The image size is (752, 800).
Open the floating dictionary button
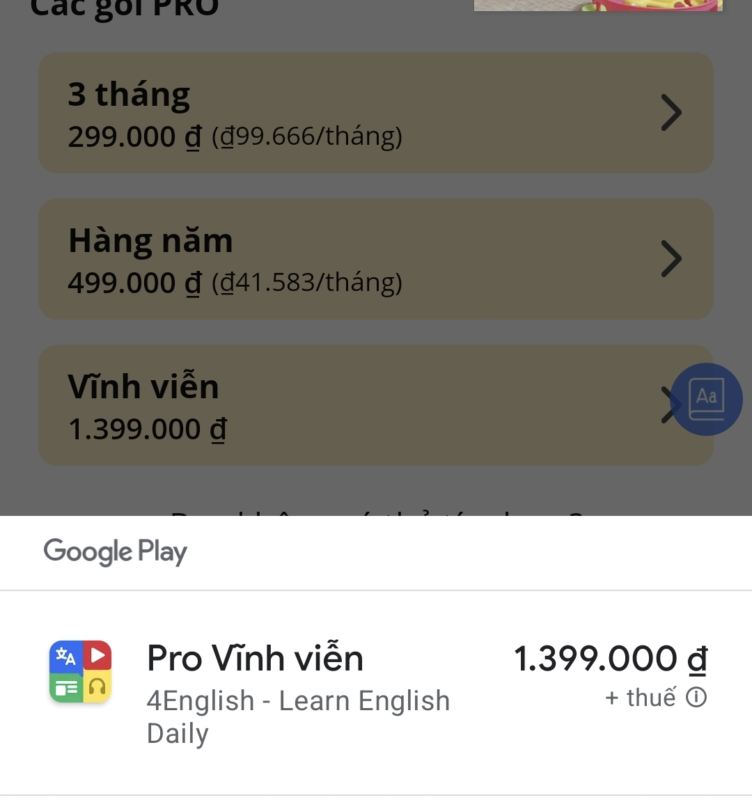[x=706, y=399]
